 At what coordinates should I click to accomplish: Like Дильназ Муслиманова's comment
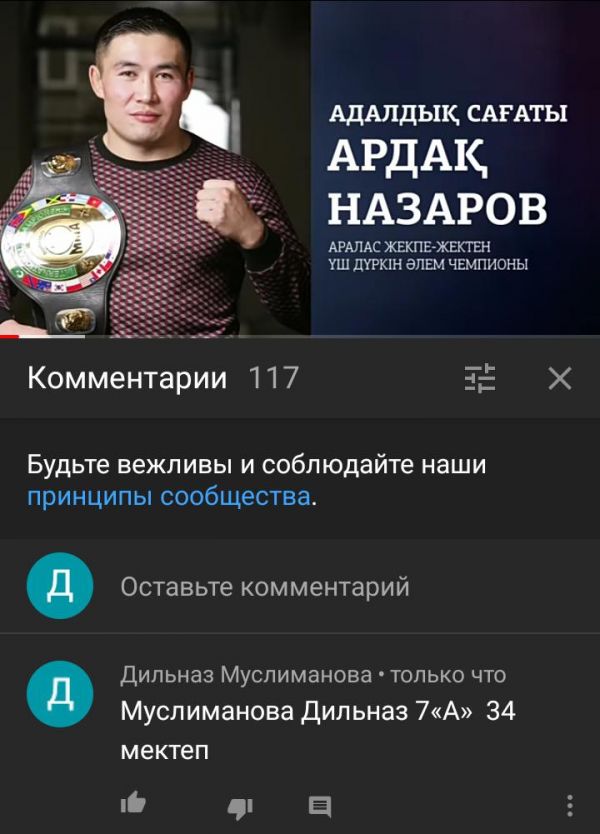132,804
